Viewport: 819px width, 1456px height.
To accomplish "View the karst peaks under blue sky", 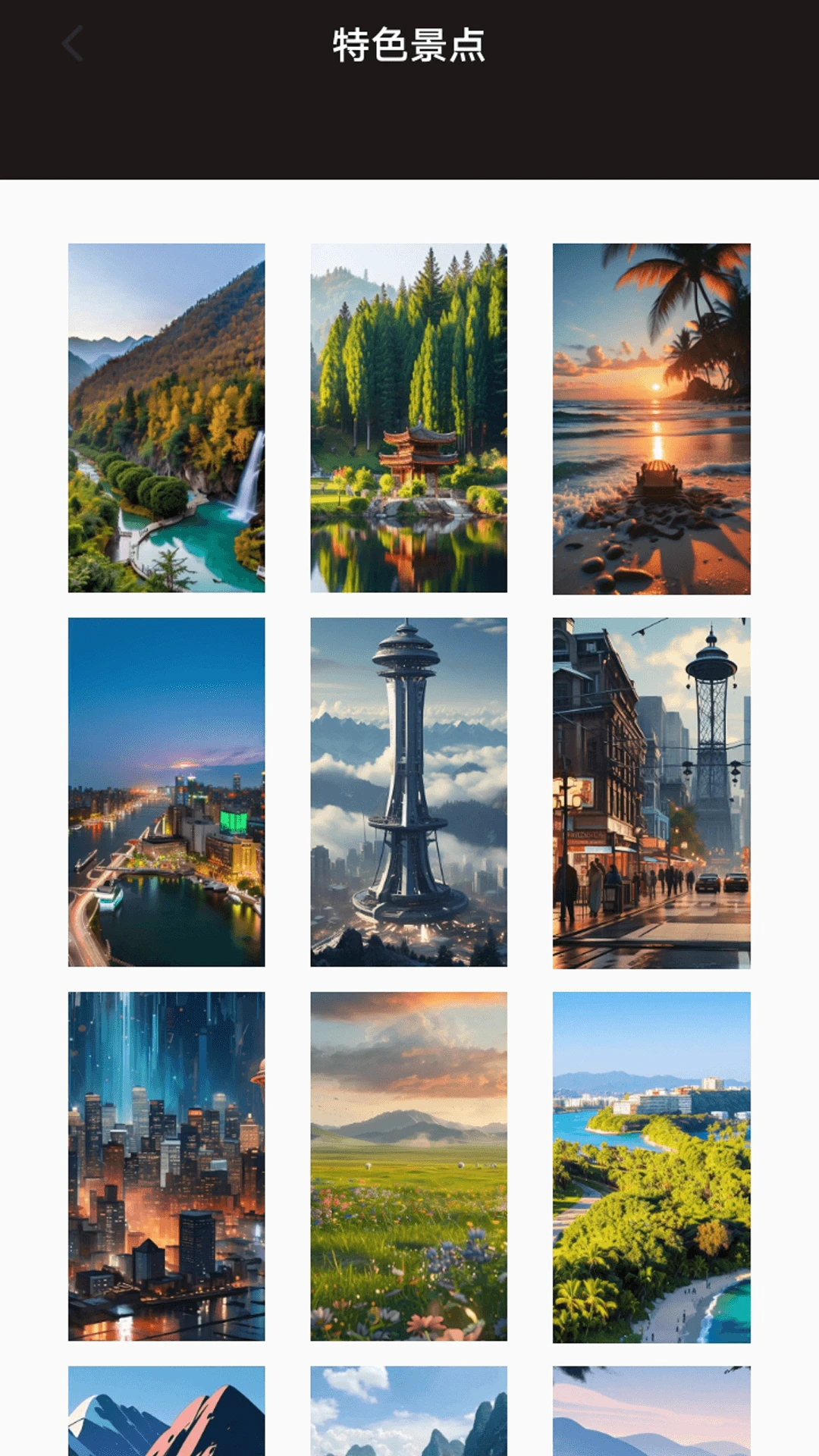I will [x=409, y=1411].
